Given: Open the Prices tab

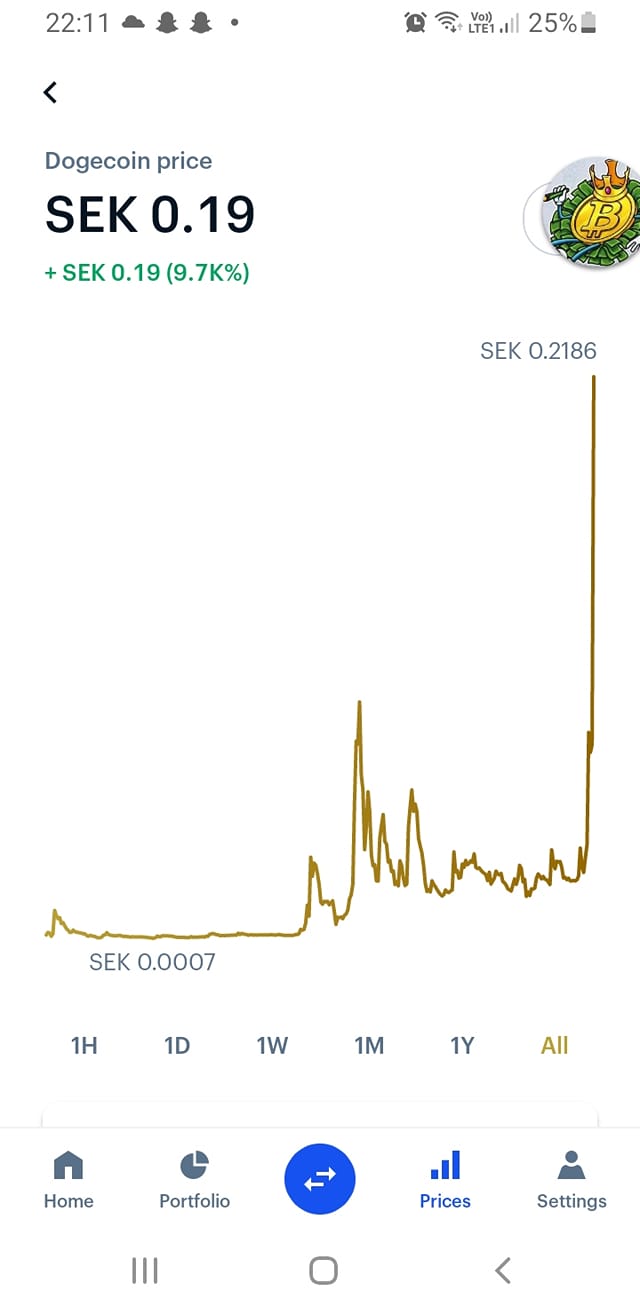Looking at the screenshot, I should point(445,1180).
